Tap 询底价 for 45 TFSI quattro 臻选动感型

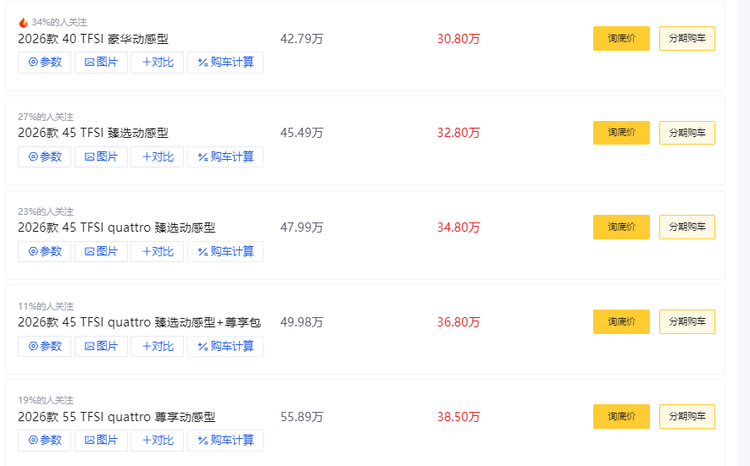pyautogui.click(x=621, y=227)
